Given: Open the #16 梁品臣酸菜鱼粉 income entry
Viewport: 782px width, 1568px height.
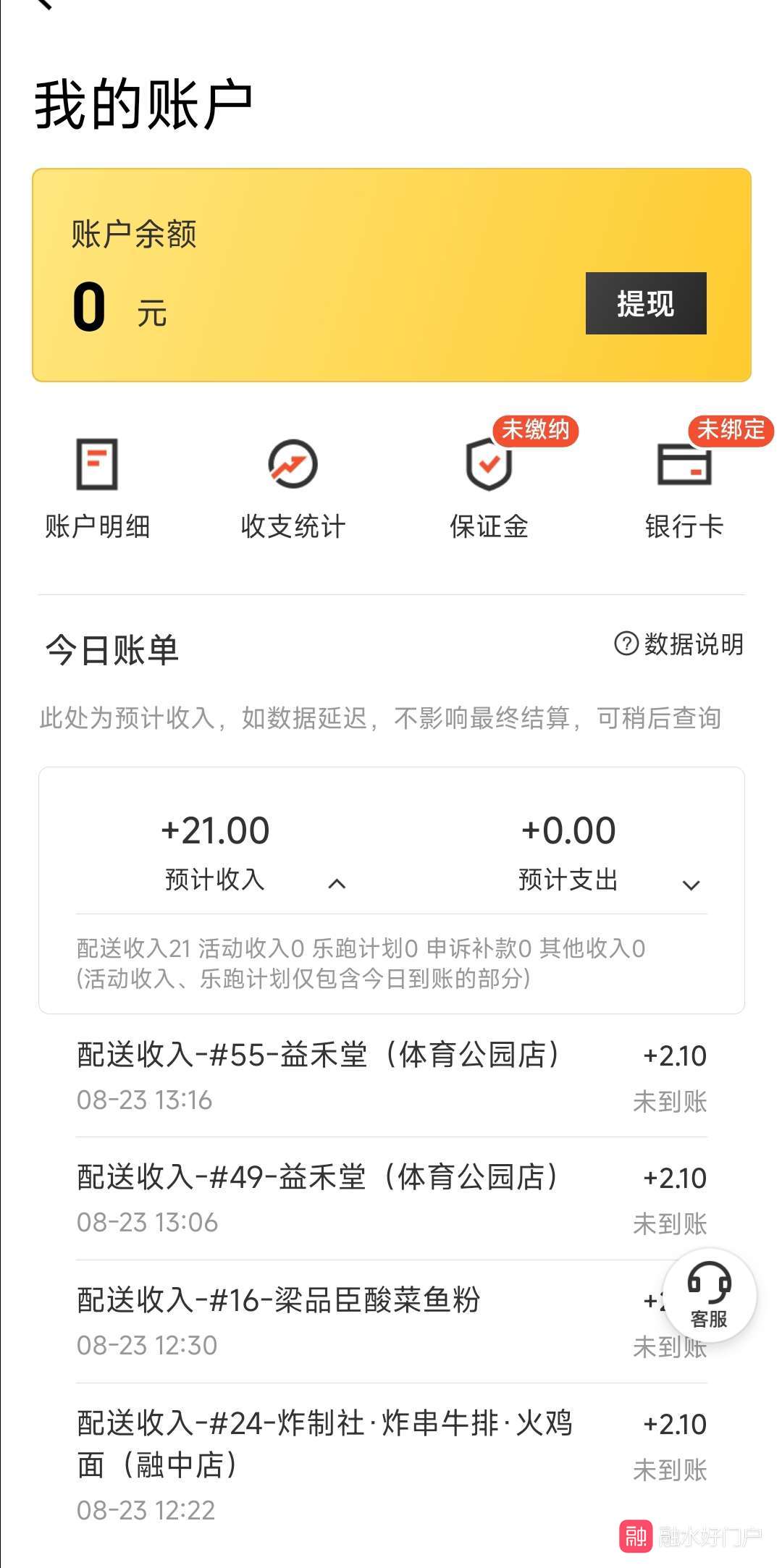Looking at the screenshot, I should tap(392, 1322).
